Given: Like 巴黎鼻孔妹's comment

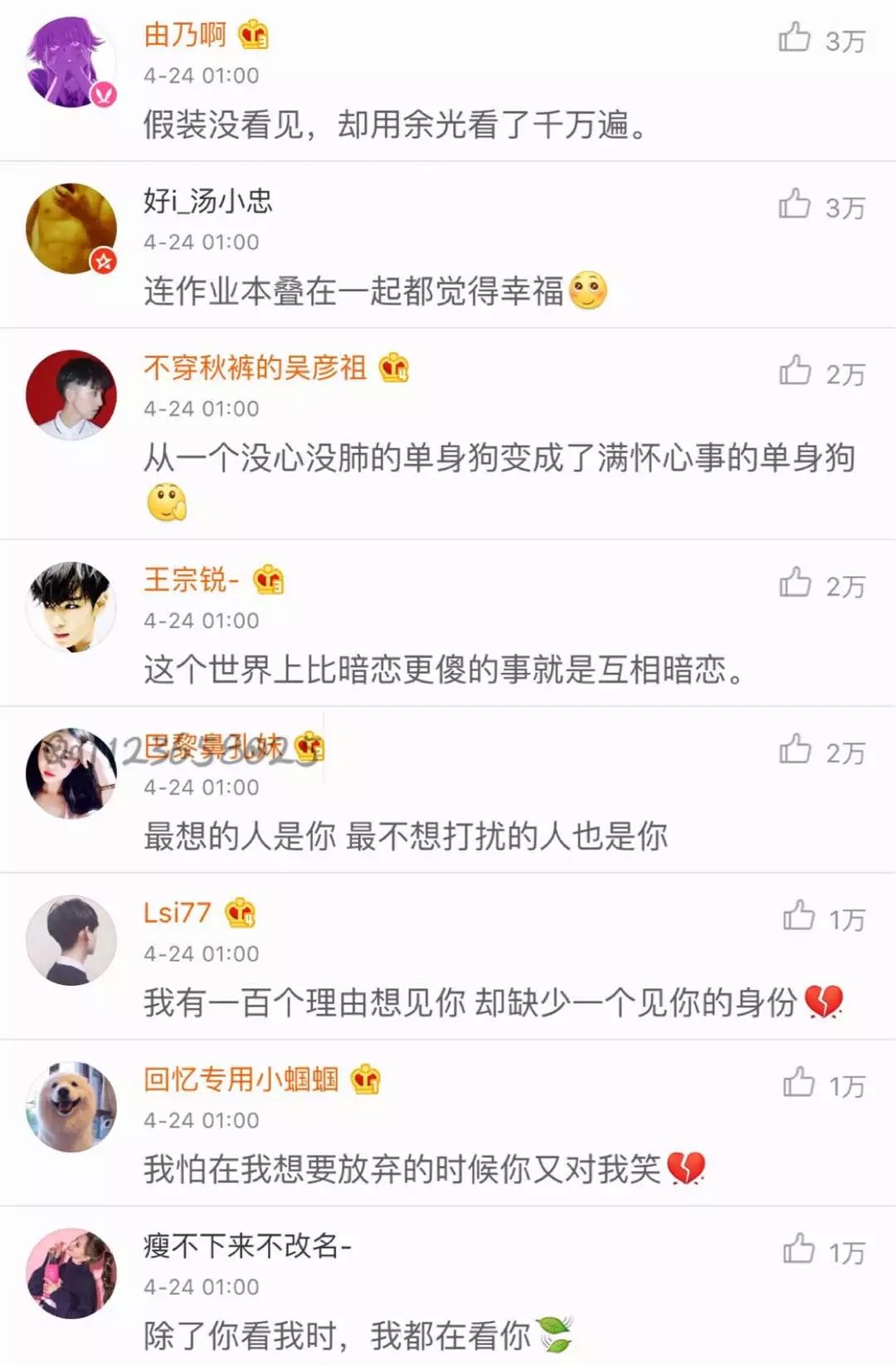Looking at the screenshot, I should tap(795, 749).
